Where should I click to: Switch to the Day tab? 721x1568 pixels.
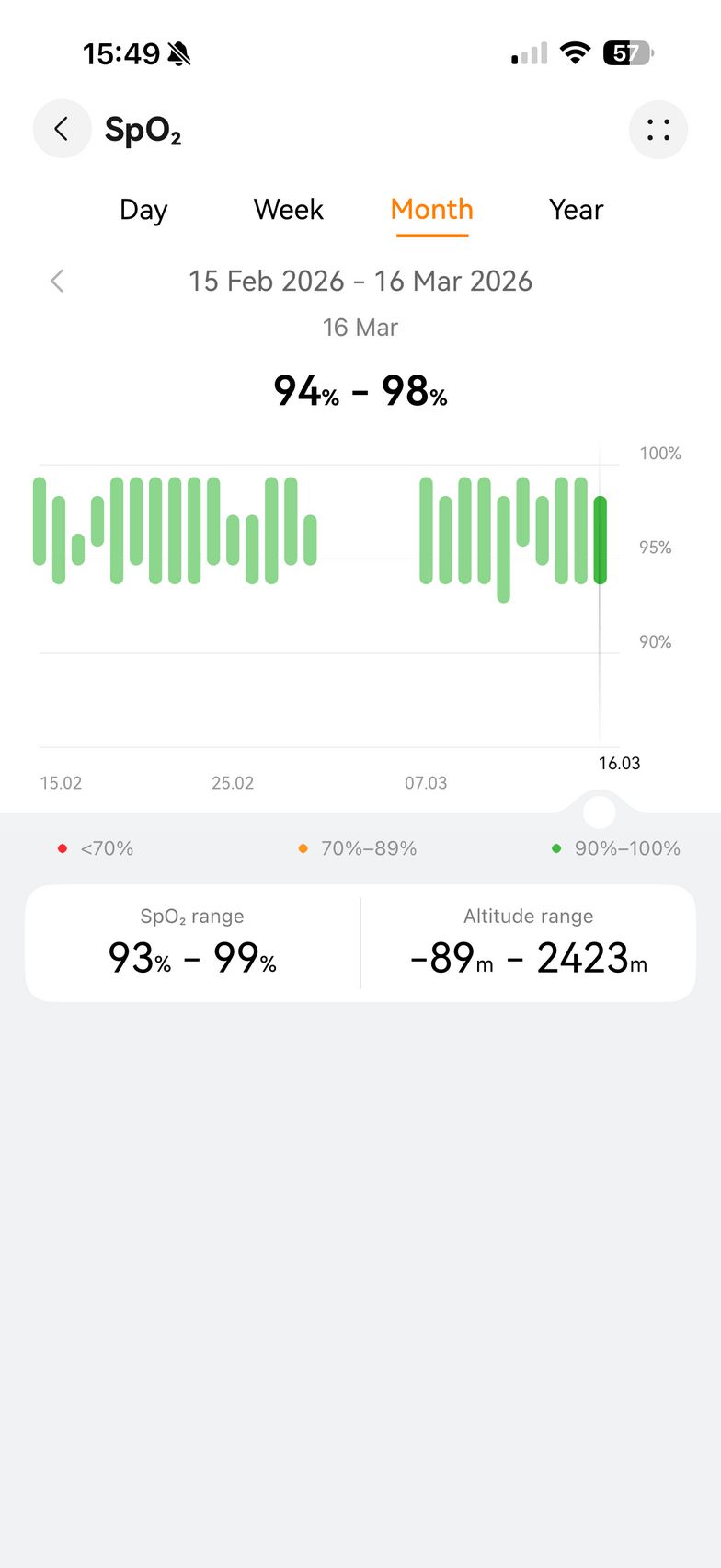click(143, 210)
